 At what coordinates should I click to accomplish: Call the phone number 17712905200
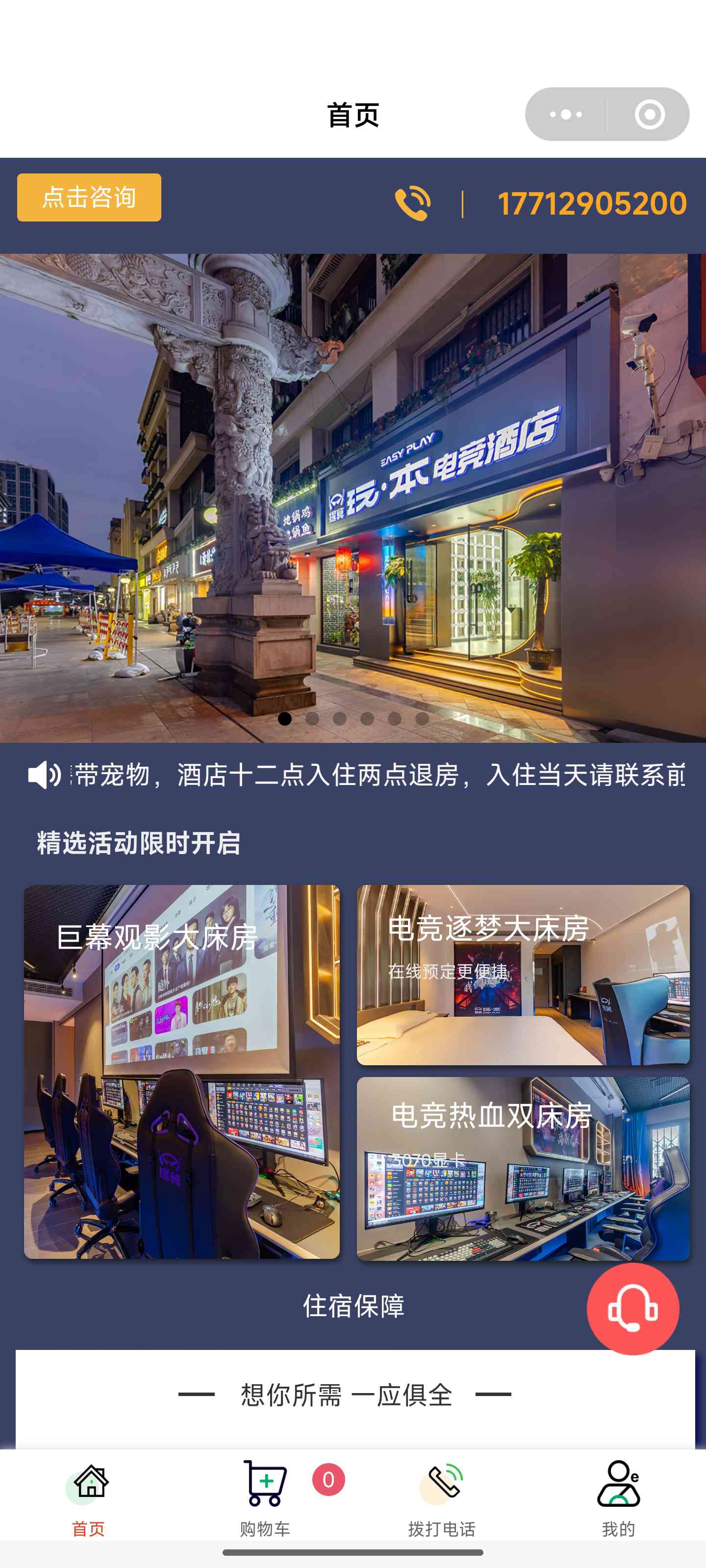coord(591,203)
